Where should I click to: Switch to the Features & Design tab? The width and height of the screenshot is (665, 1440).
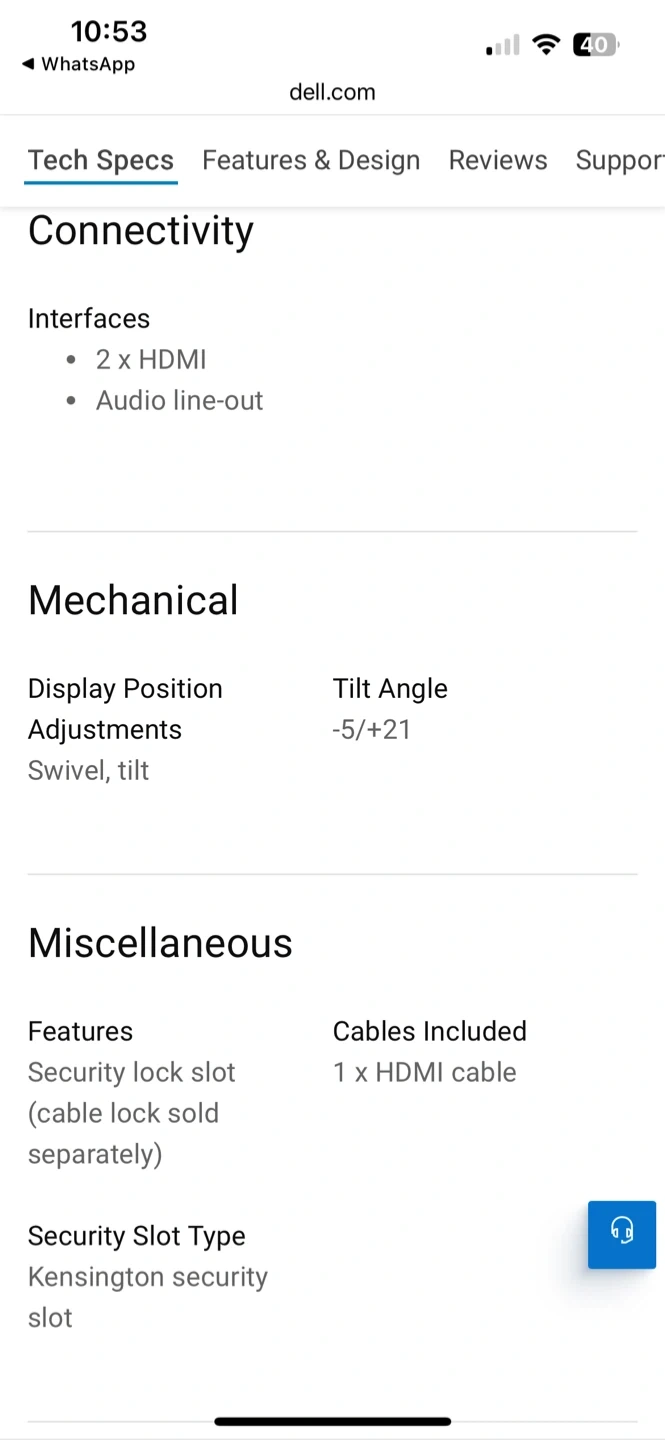point(311,160)
